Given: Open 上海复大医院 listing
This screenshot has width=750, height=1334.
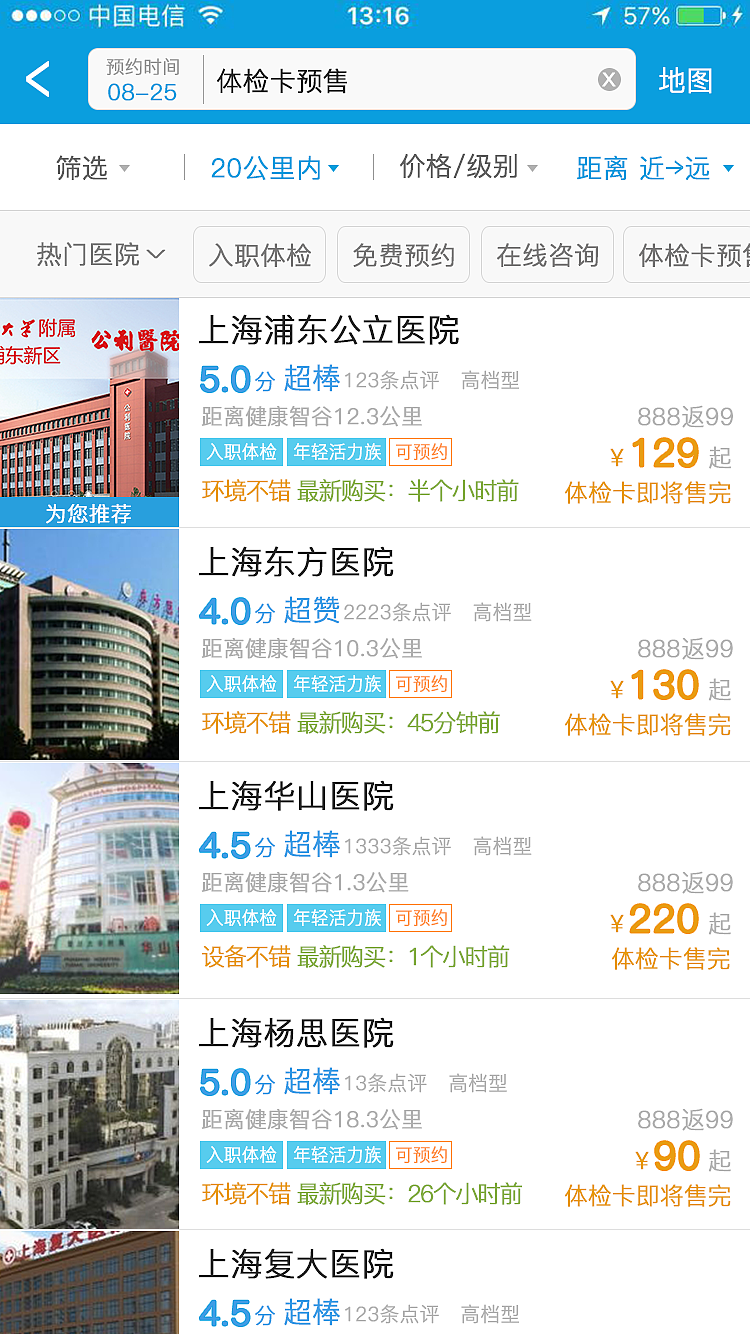Looking at the screenshot, I should coord(375,1282).
